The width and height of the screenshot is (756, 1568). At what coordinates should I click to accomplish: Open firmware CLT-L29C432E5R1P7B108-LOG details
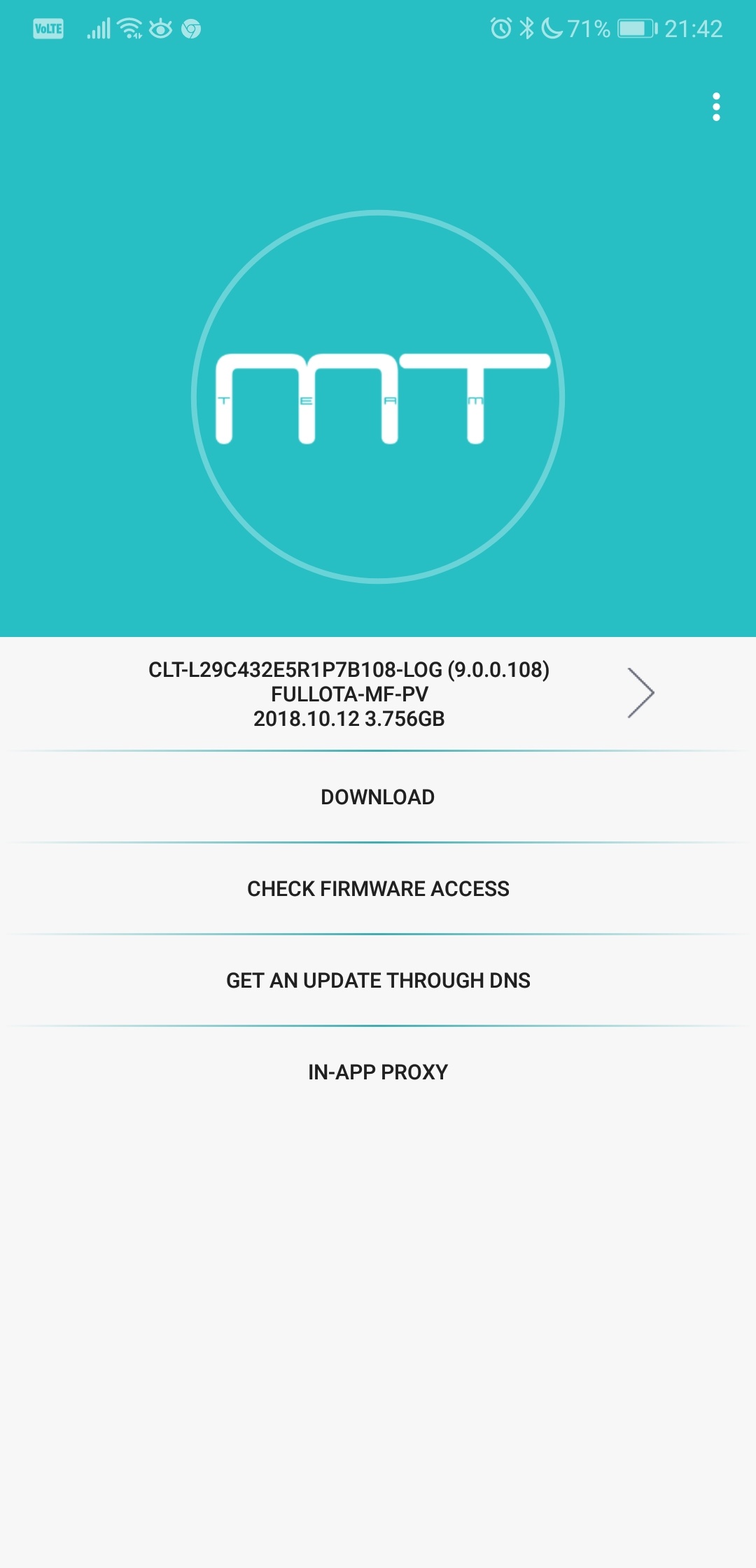pos(378,694)
